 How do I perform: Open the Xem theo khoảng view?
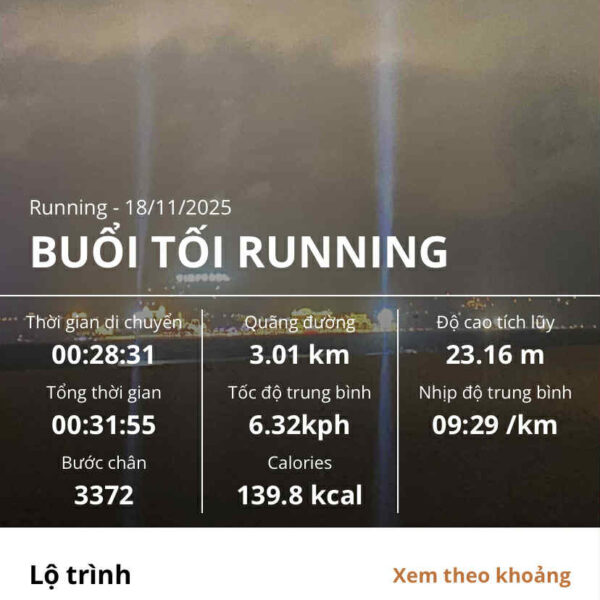[x=481, y=576]
